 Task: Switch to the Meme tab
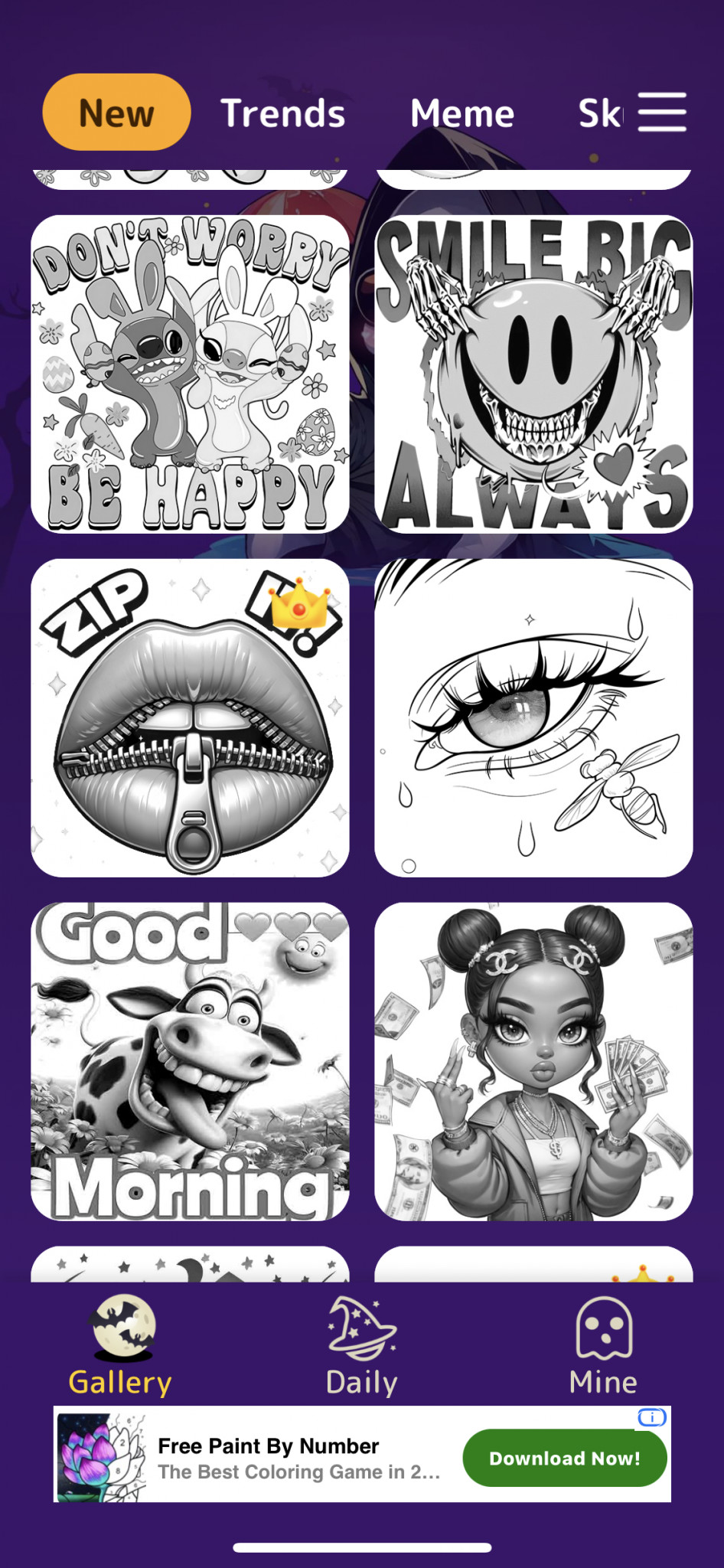pyautogui.click(x=462, y=113)
